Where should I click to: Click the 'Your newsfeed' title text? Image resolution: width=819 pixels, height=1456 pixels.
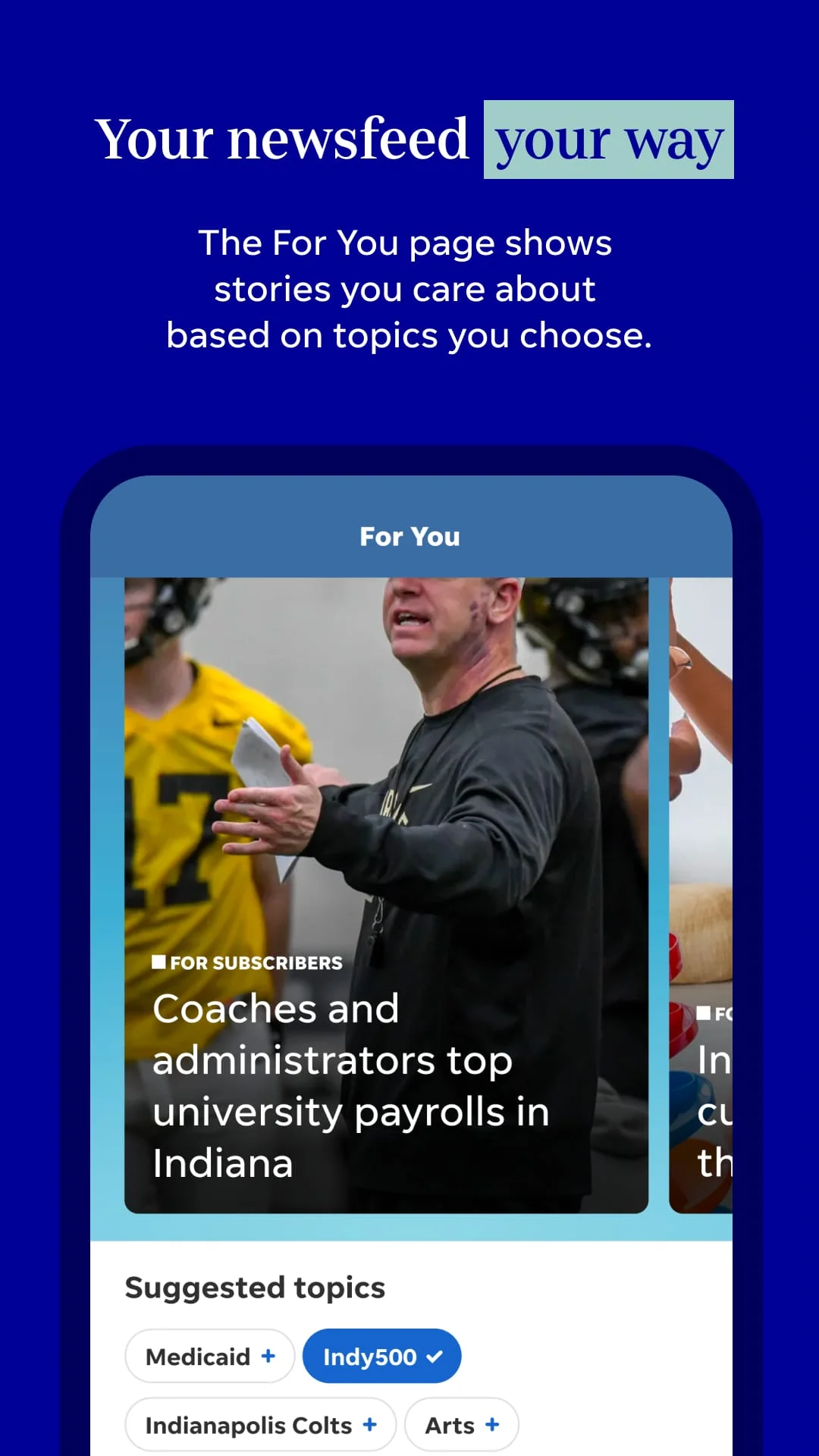point(284,140)
